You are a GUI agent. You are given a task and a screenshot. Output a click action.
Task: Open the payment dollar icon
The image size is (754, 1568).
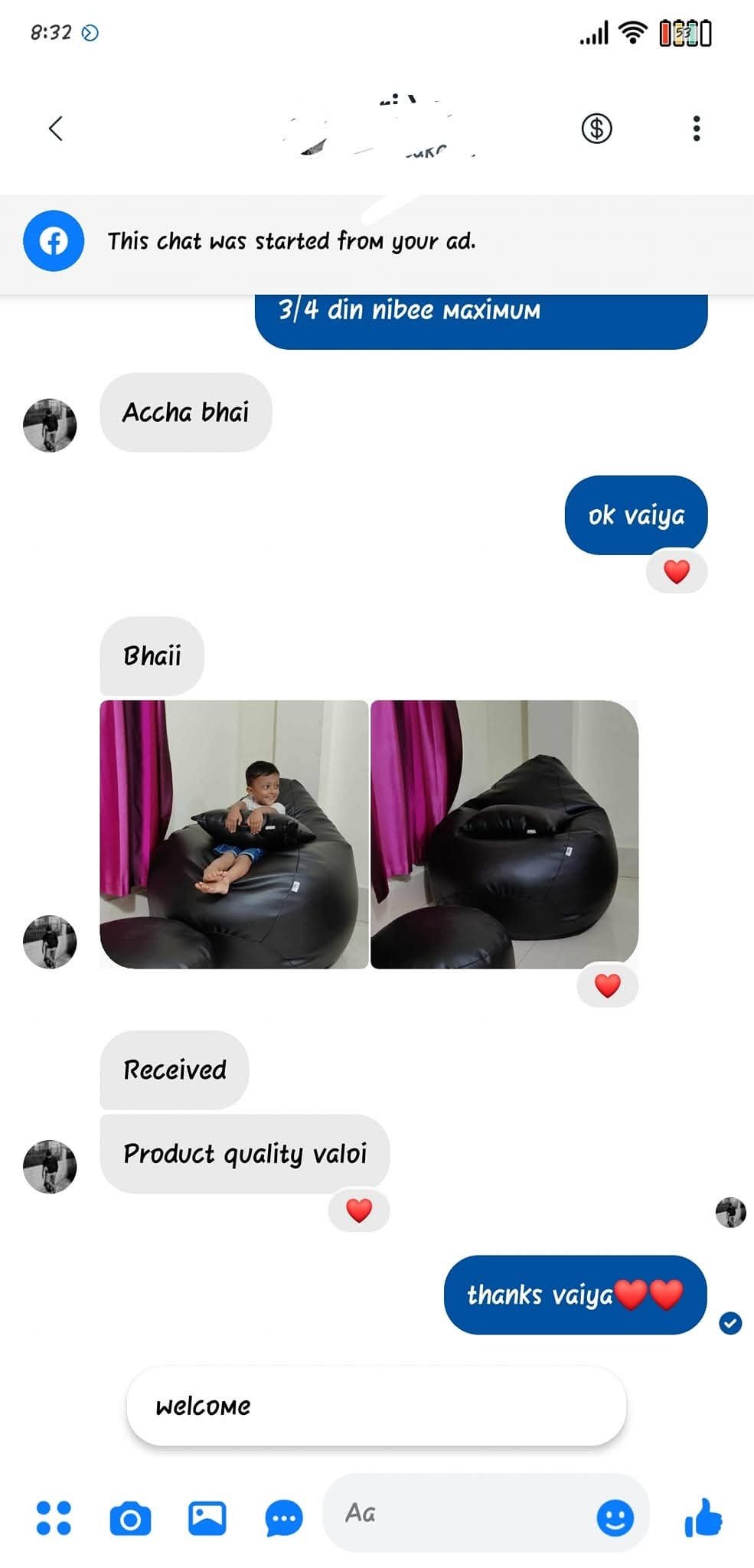pos(596,129)
